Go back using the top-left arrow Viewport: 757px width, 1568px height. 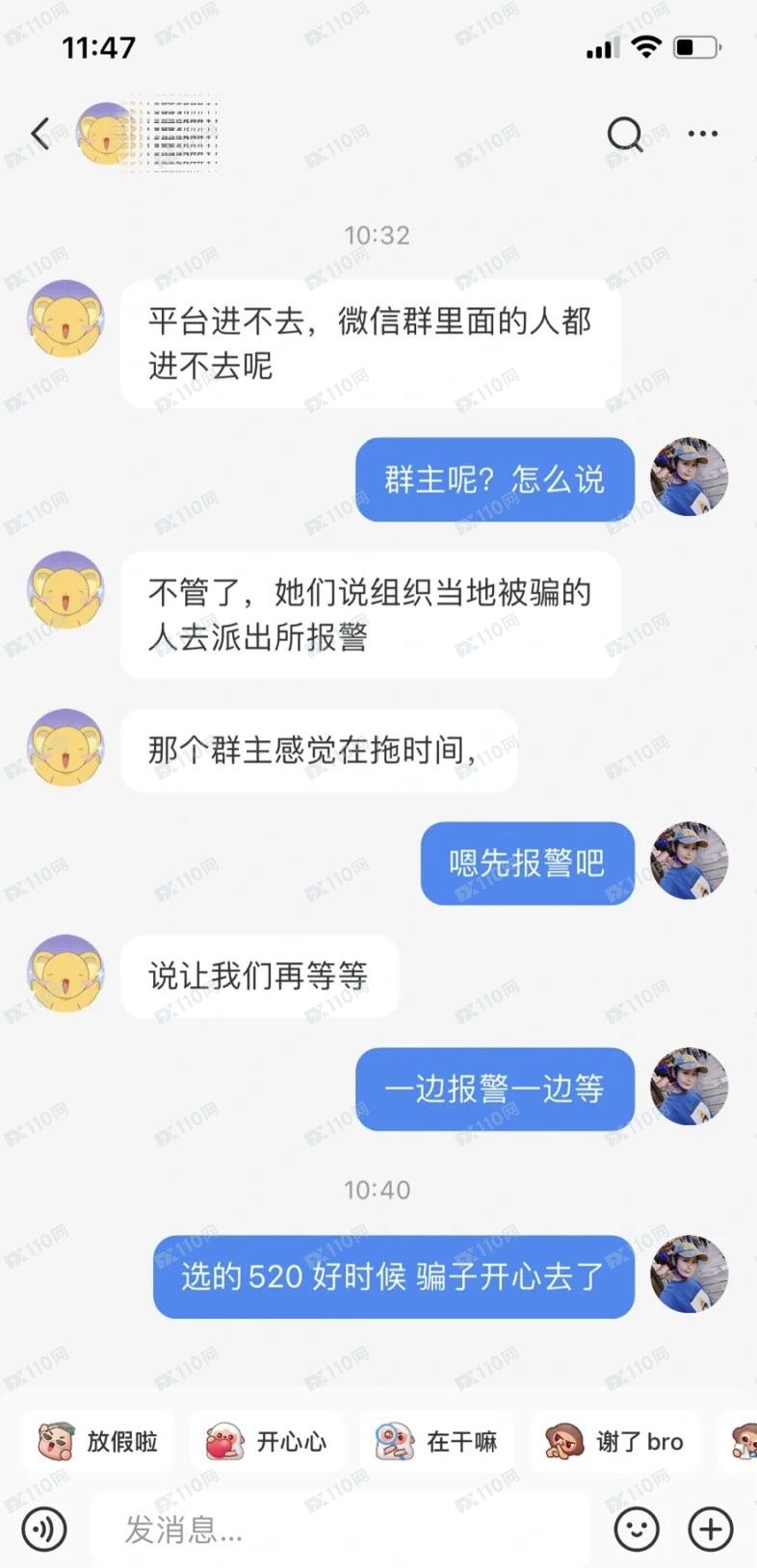[x=40, y=134]
